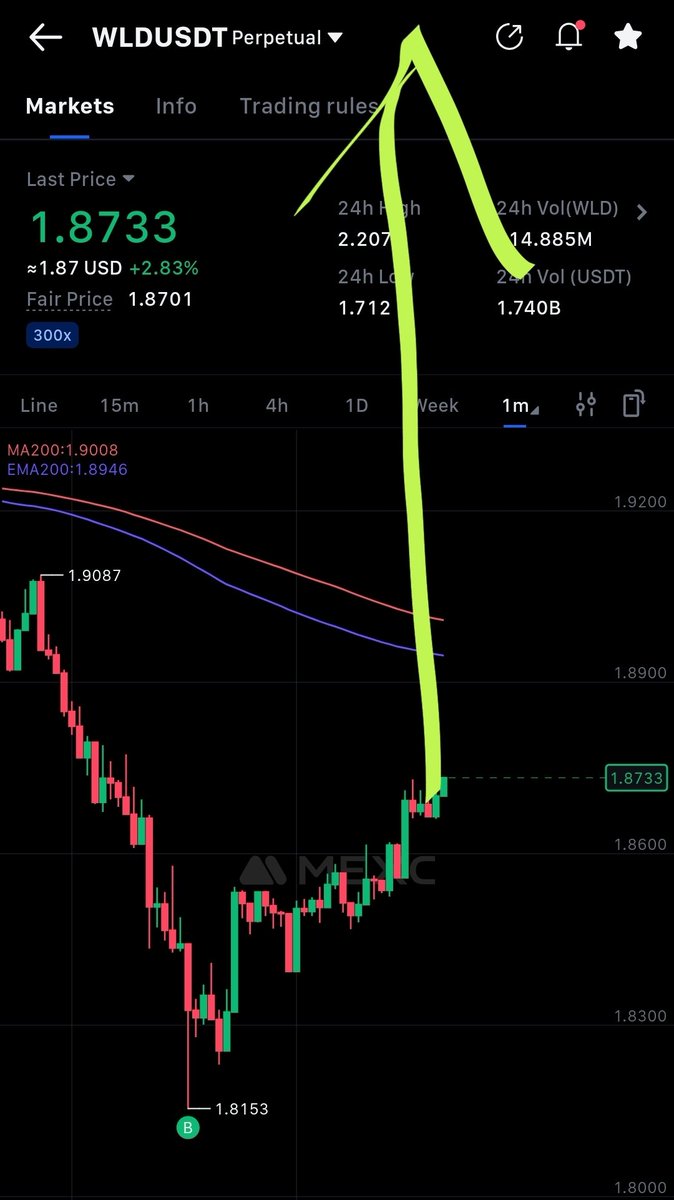Select the 15m timeframe
Screen dimensions: 674x1200
pyautogui.click(x=119, y=405)
